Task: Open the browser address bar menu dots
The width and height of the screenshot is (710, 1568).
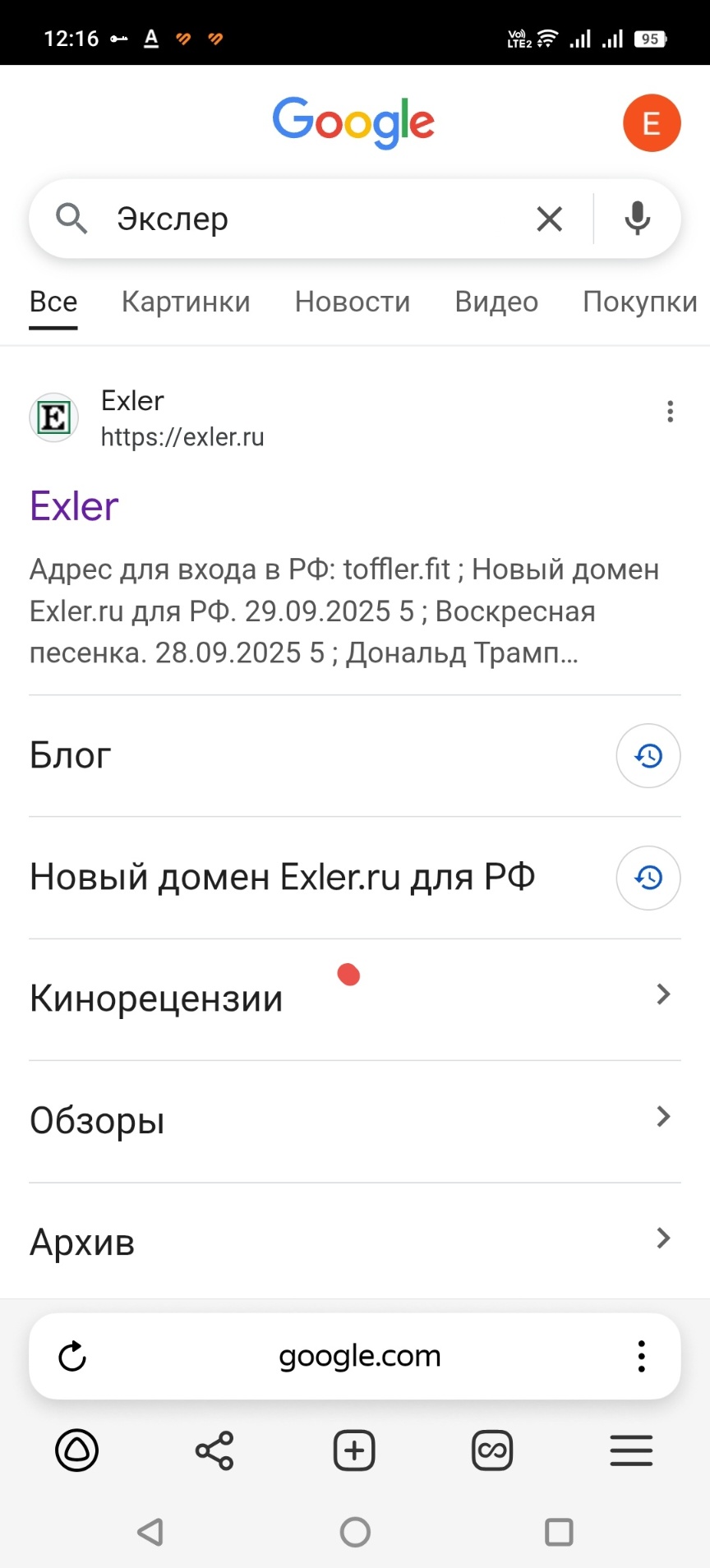Action: [642, 1356]
